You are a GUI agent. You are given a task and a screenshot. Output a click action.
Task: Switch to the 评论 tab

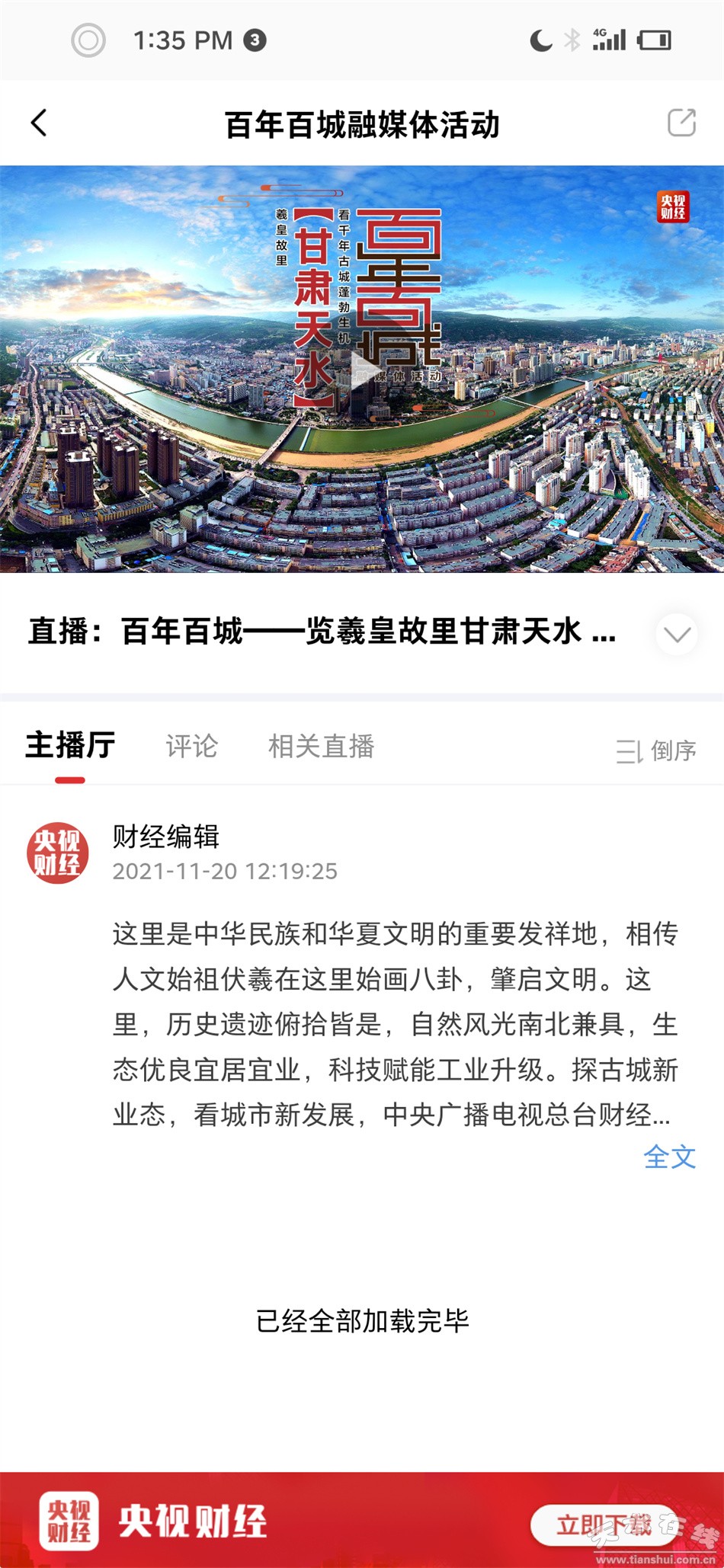coord(192,746)
